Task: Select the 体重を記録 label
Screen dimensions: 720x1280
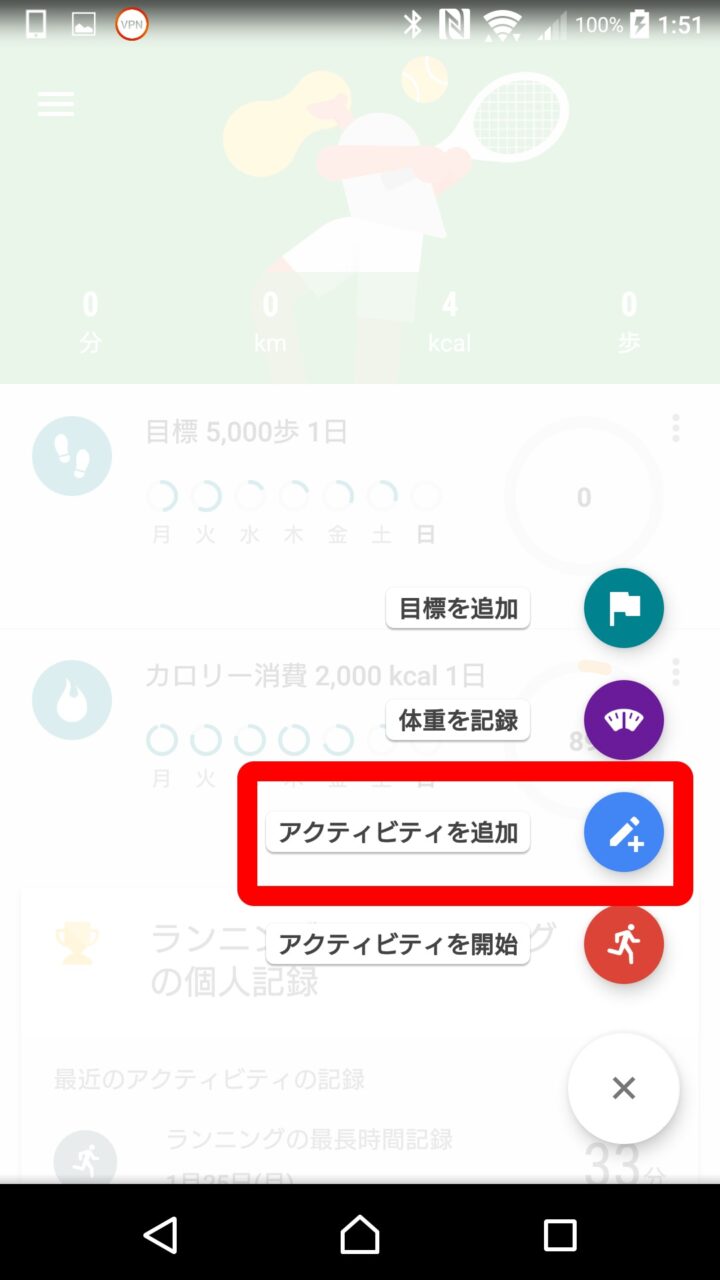Action: pos(458,720)
